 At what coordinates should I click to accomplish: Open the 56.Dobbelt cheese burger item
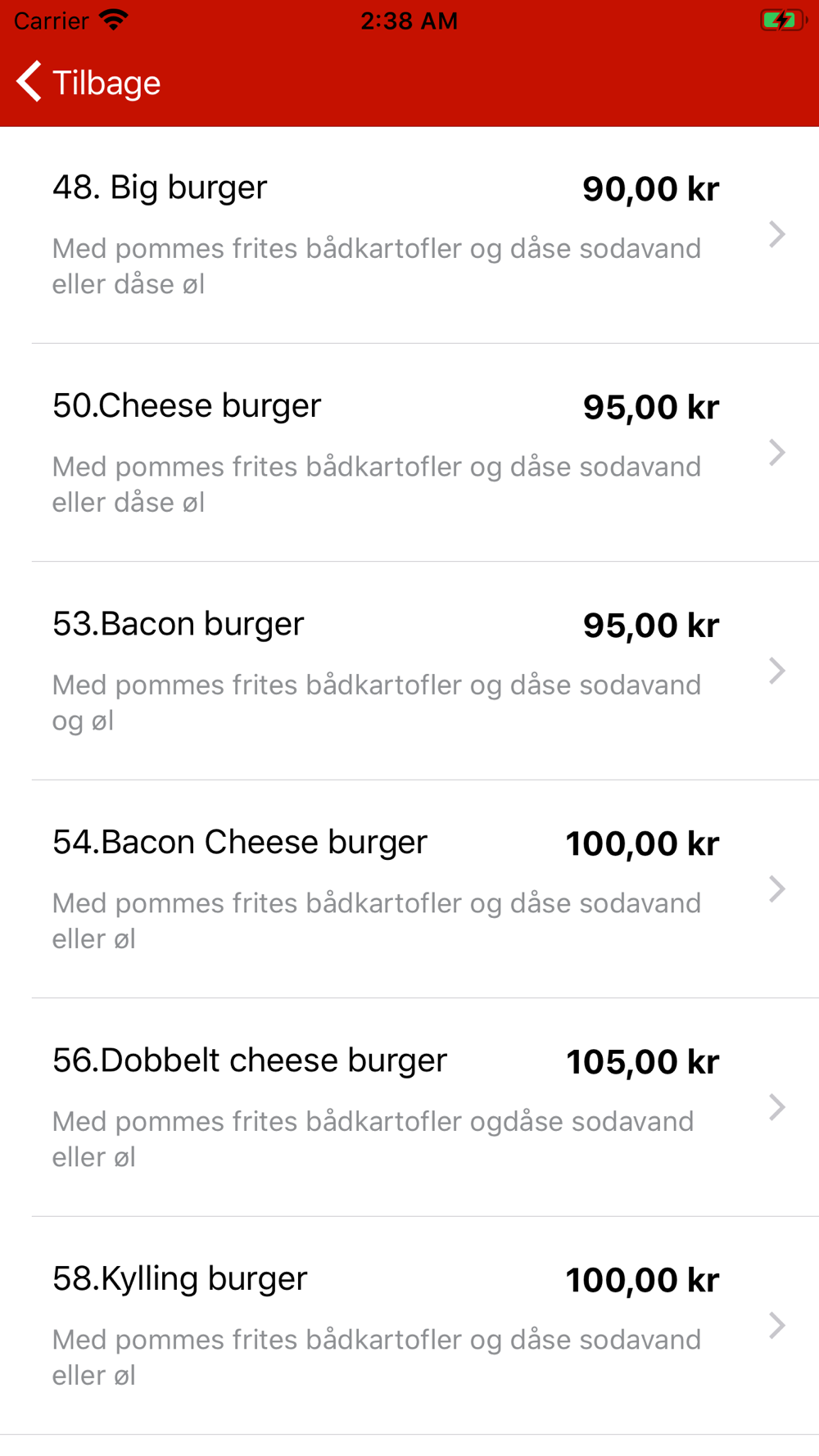pyautogui.click(x=409, y=1108)
